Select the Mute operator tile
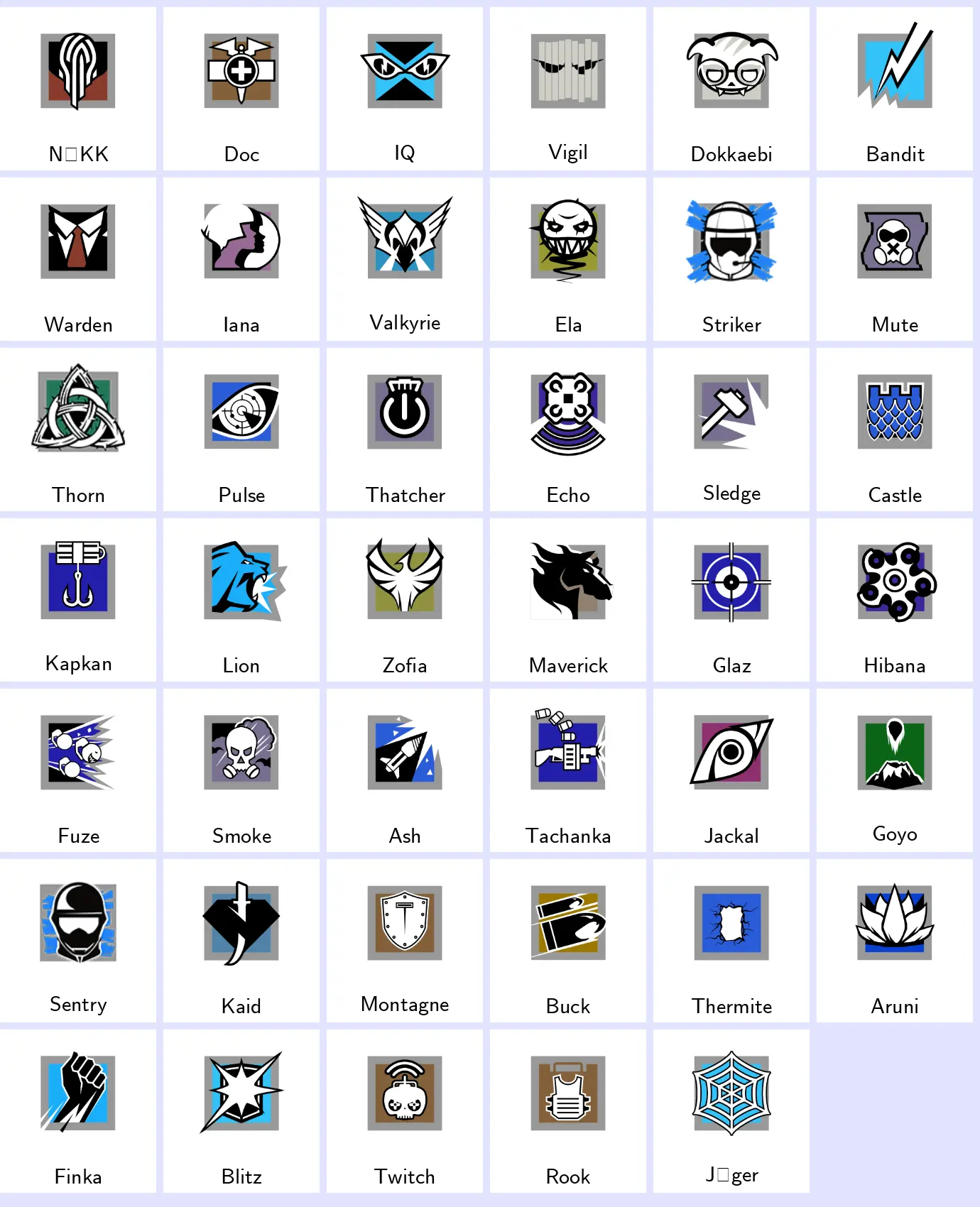 click(895, 259)
